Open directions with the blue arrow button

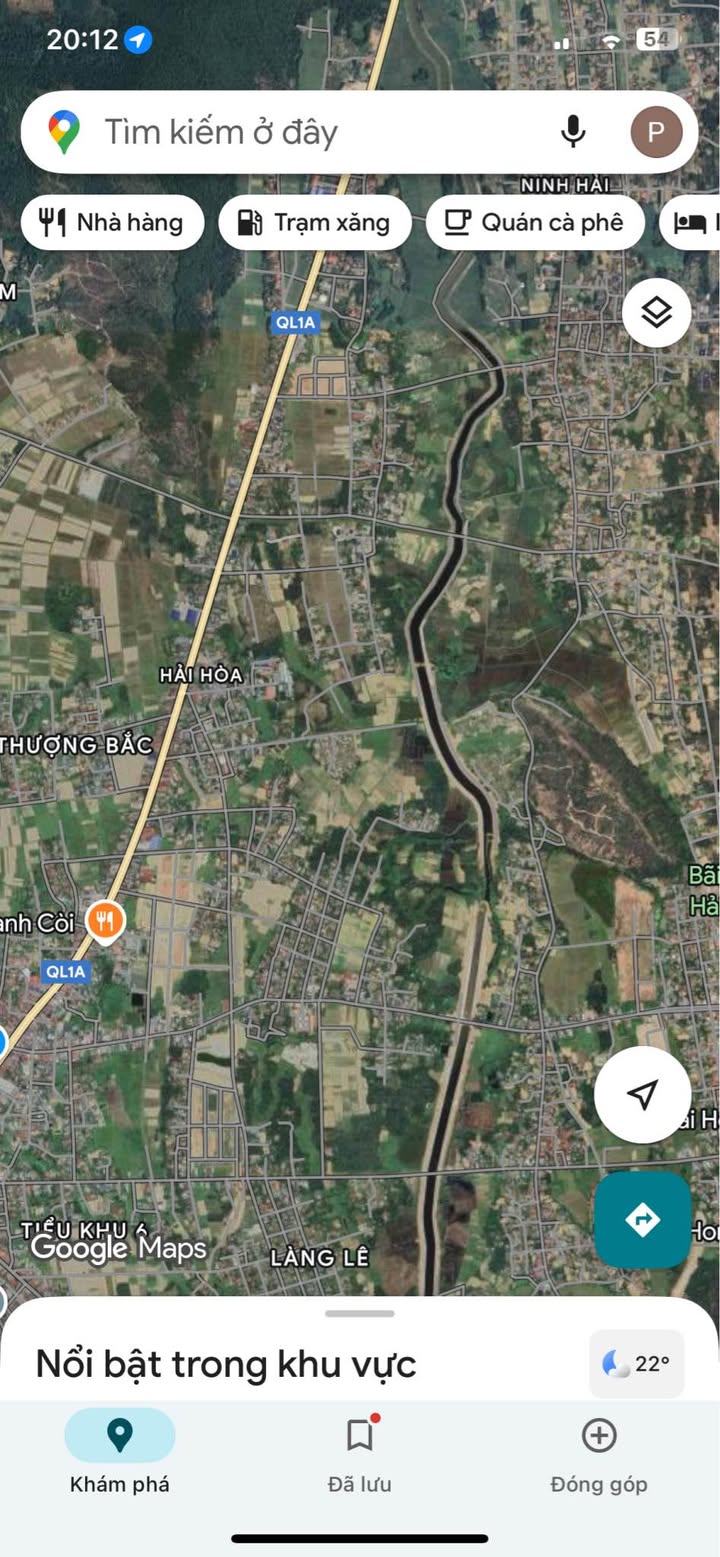pyautogui.click(x=642, y=1219)
